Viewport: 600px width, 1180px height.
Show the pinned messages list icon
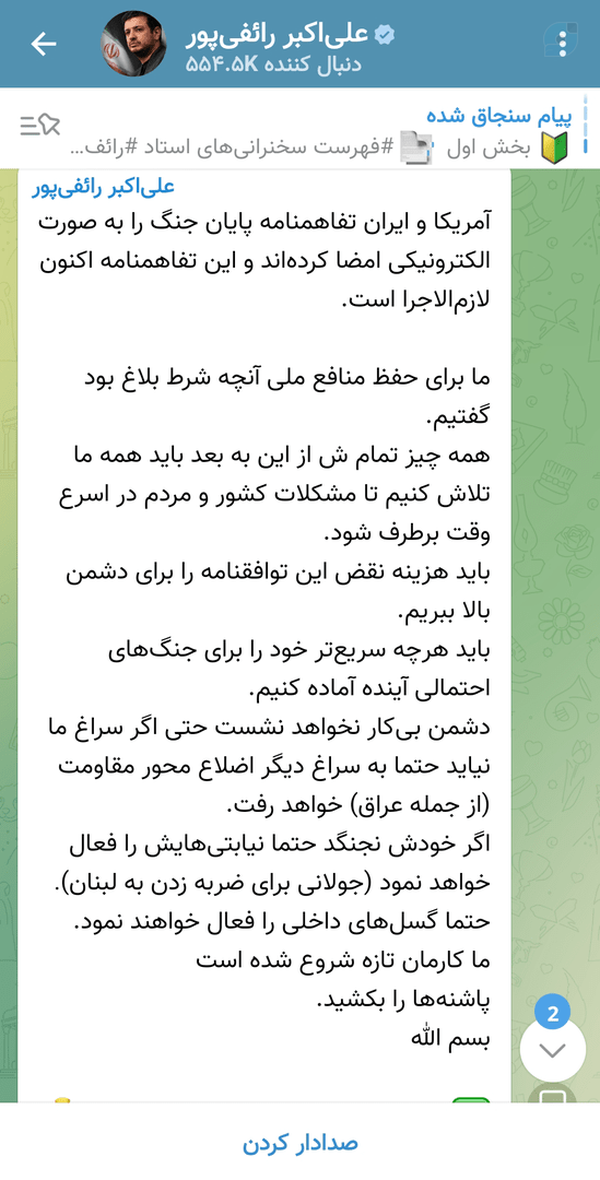(40, 125)
